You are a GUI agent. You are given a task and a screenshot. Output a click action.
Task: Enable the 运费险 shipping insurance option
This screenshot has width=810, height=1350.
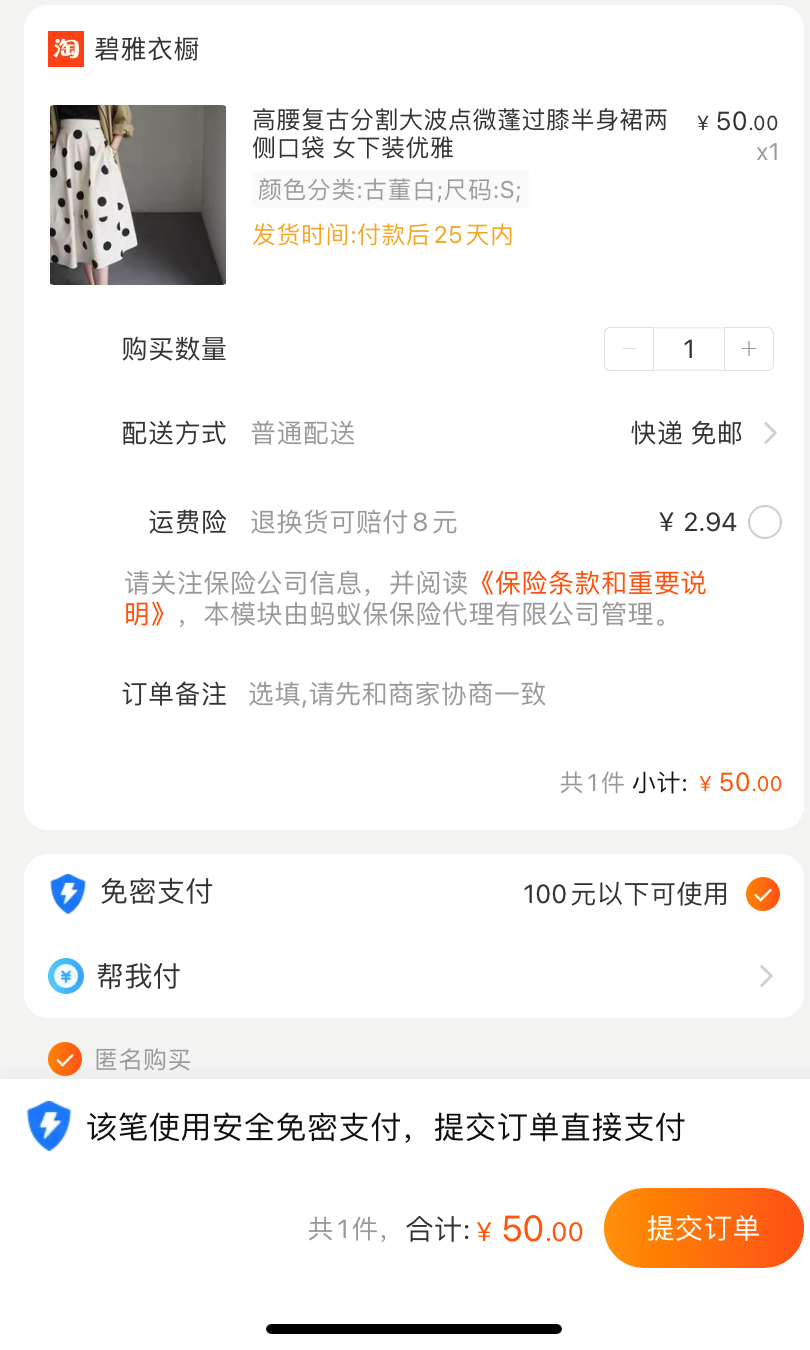coord(763,521)
